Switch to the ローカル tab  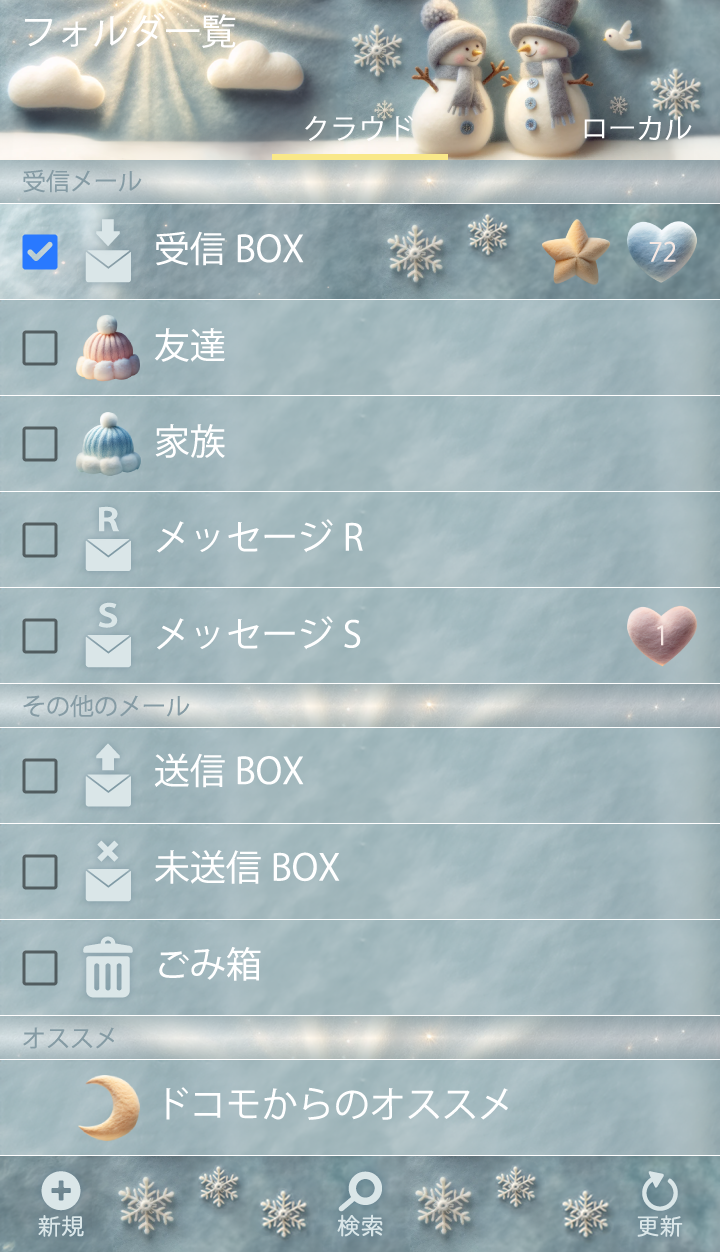point(636,129)
